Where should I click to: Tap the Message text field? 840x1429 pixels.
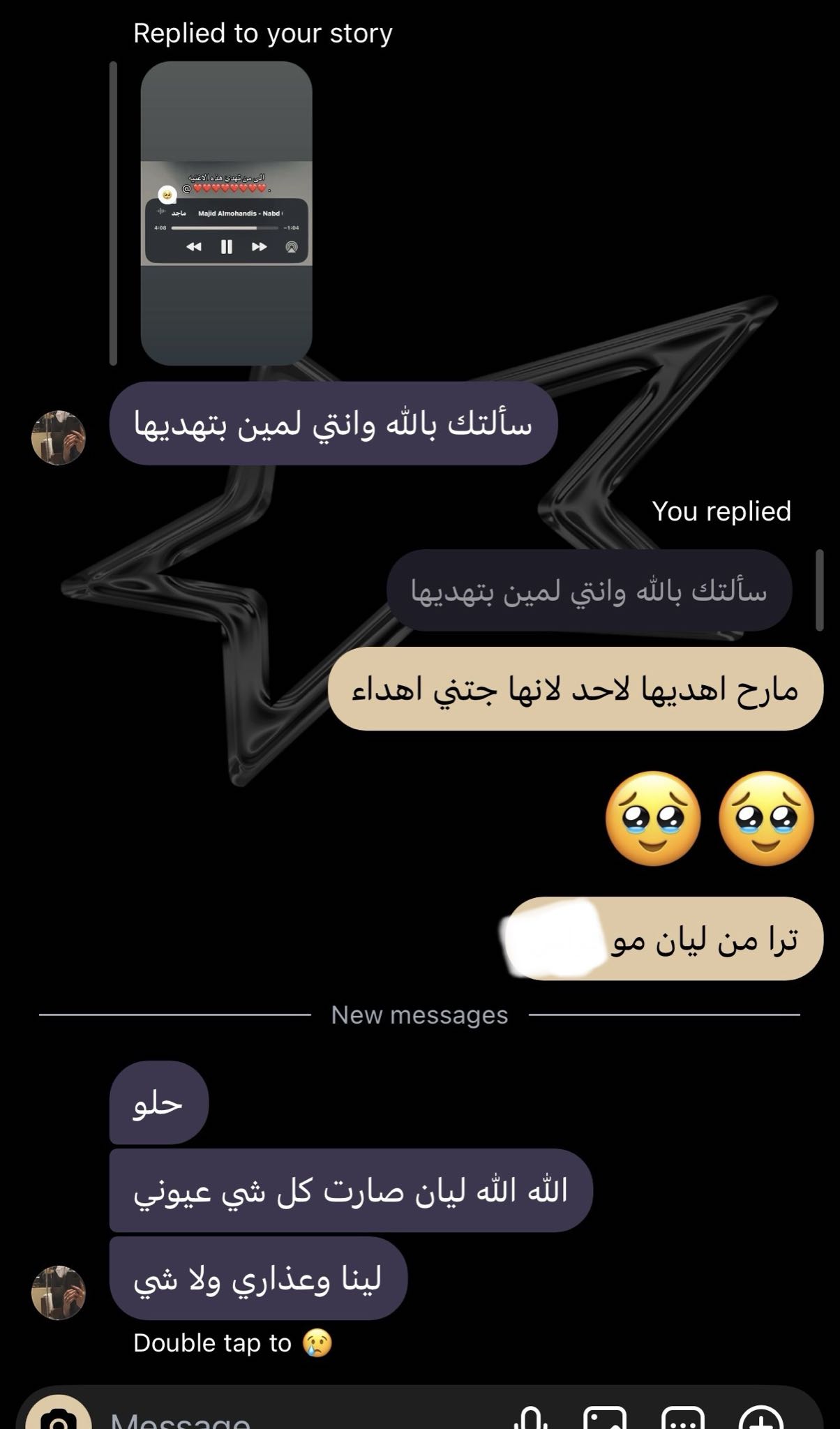point(279,1418)
